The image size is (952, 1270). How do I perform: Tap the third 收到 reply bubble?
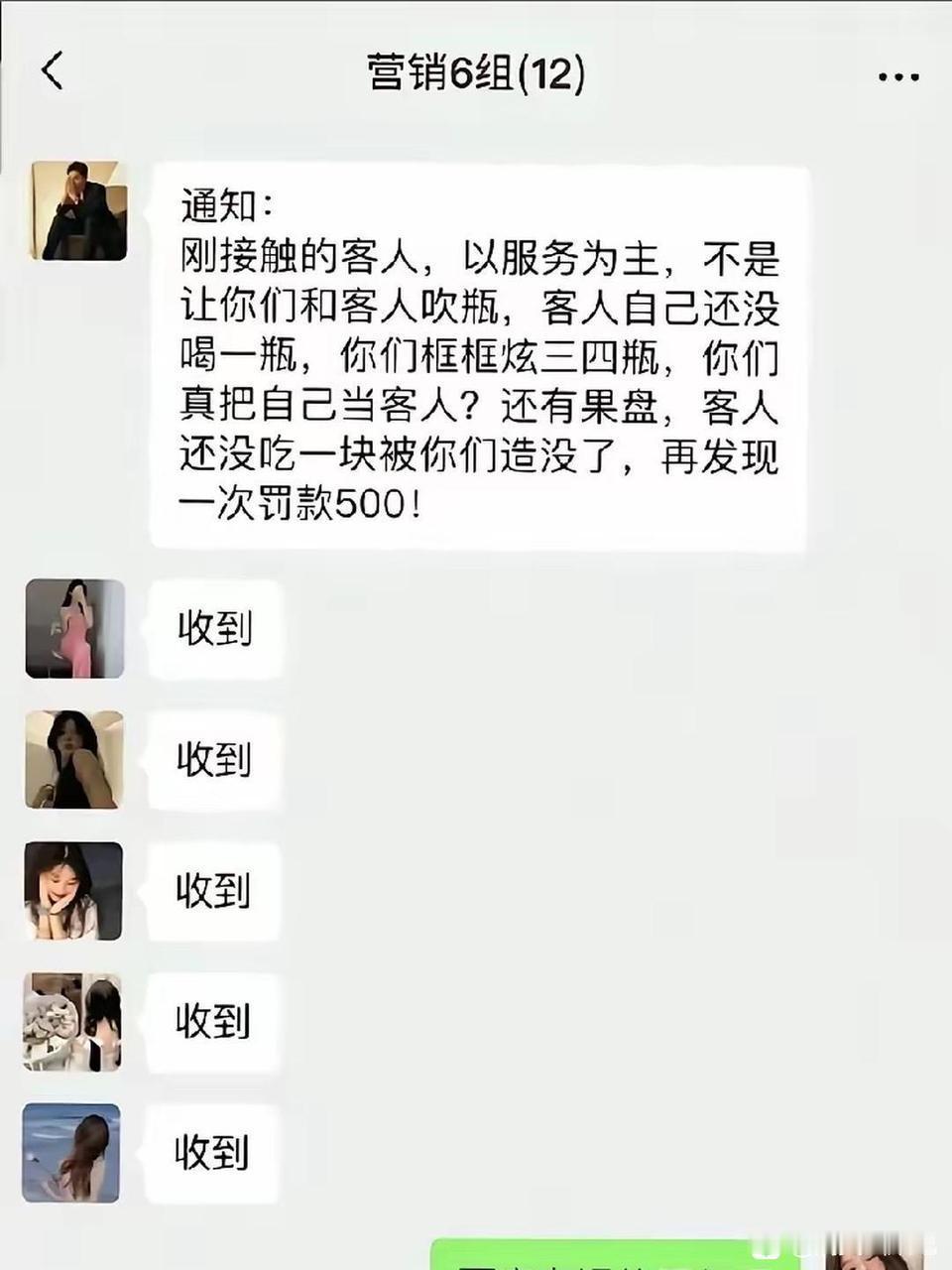[x=214, y=892]
